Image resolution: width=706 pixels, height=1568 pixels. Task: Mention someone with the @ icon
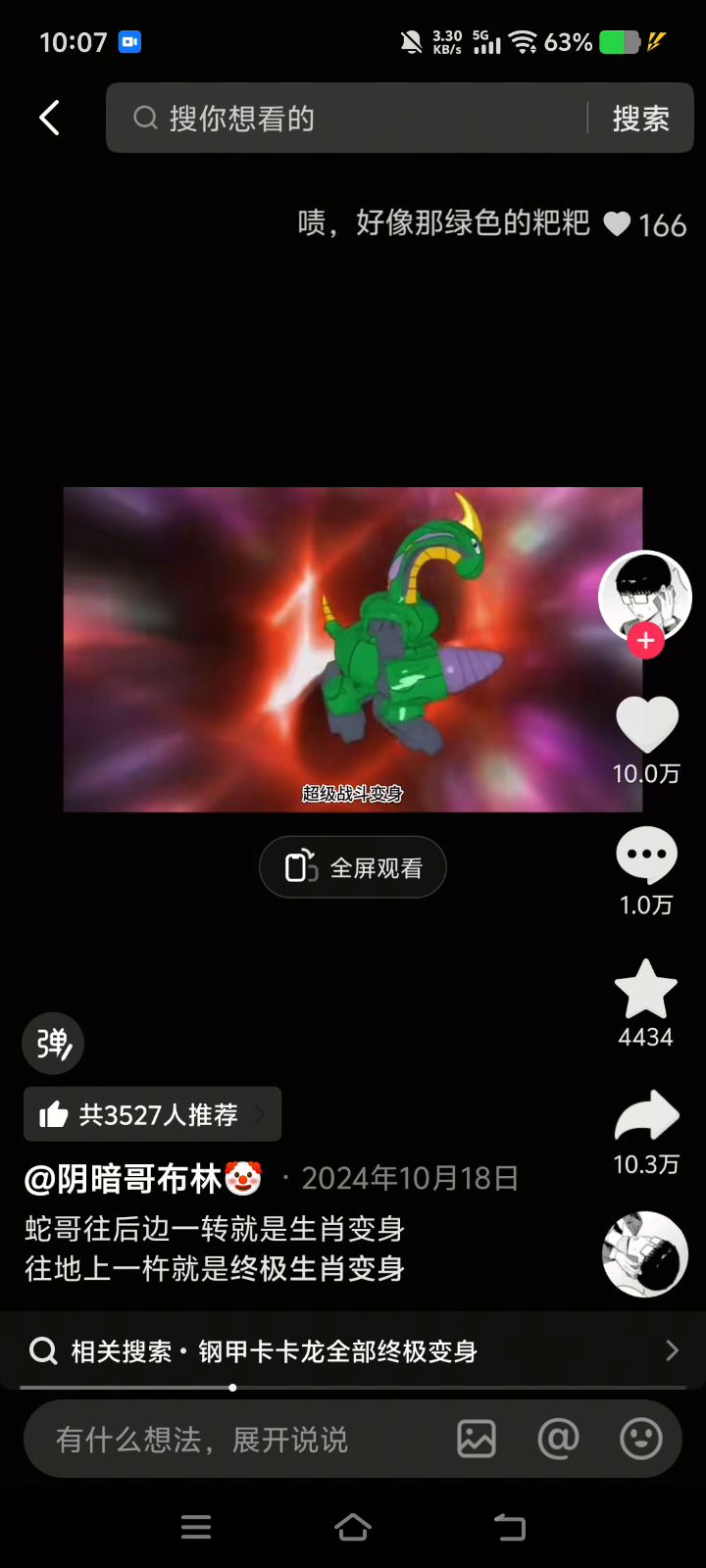tap(559, 1440)
